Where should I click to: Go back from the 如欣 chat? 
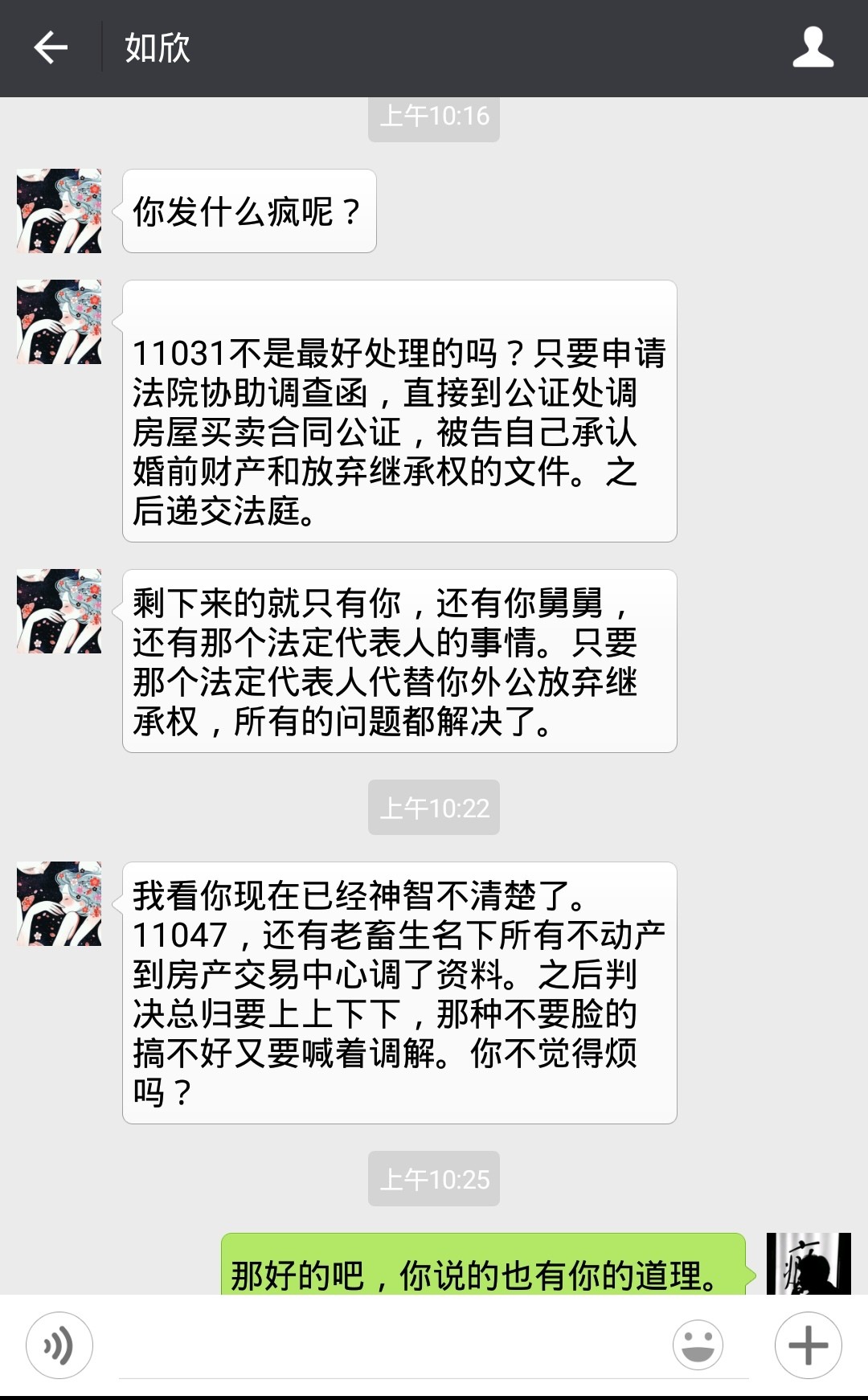[x=50, y=48]
